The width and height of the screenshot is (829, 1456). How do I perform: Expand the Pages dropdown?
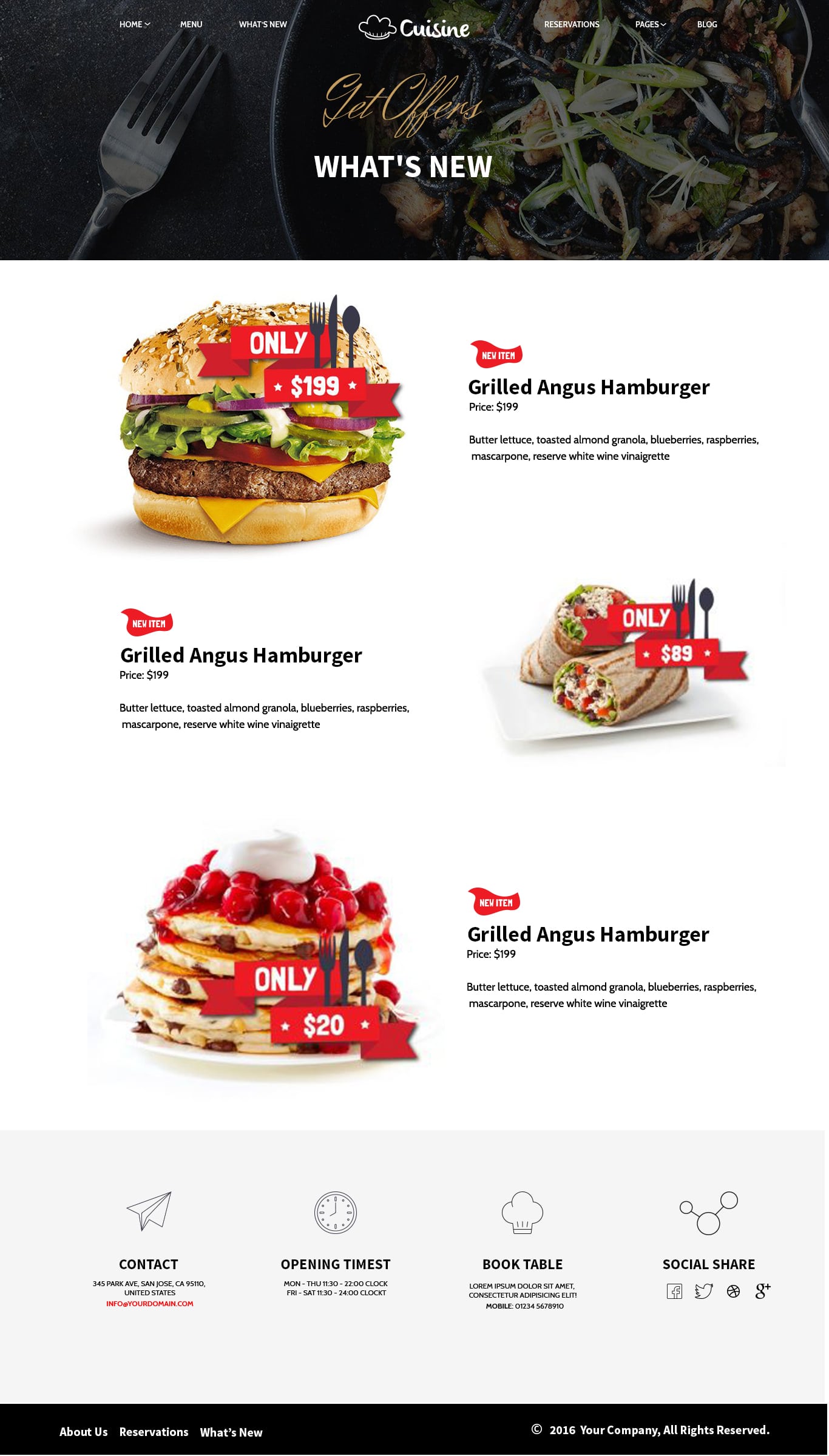(x=651, y=24)
